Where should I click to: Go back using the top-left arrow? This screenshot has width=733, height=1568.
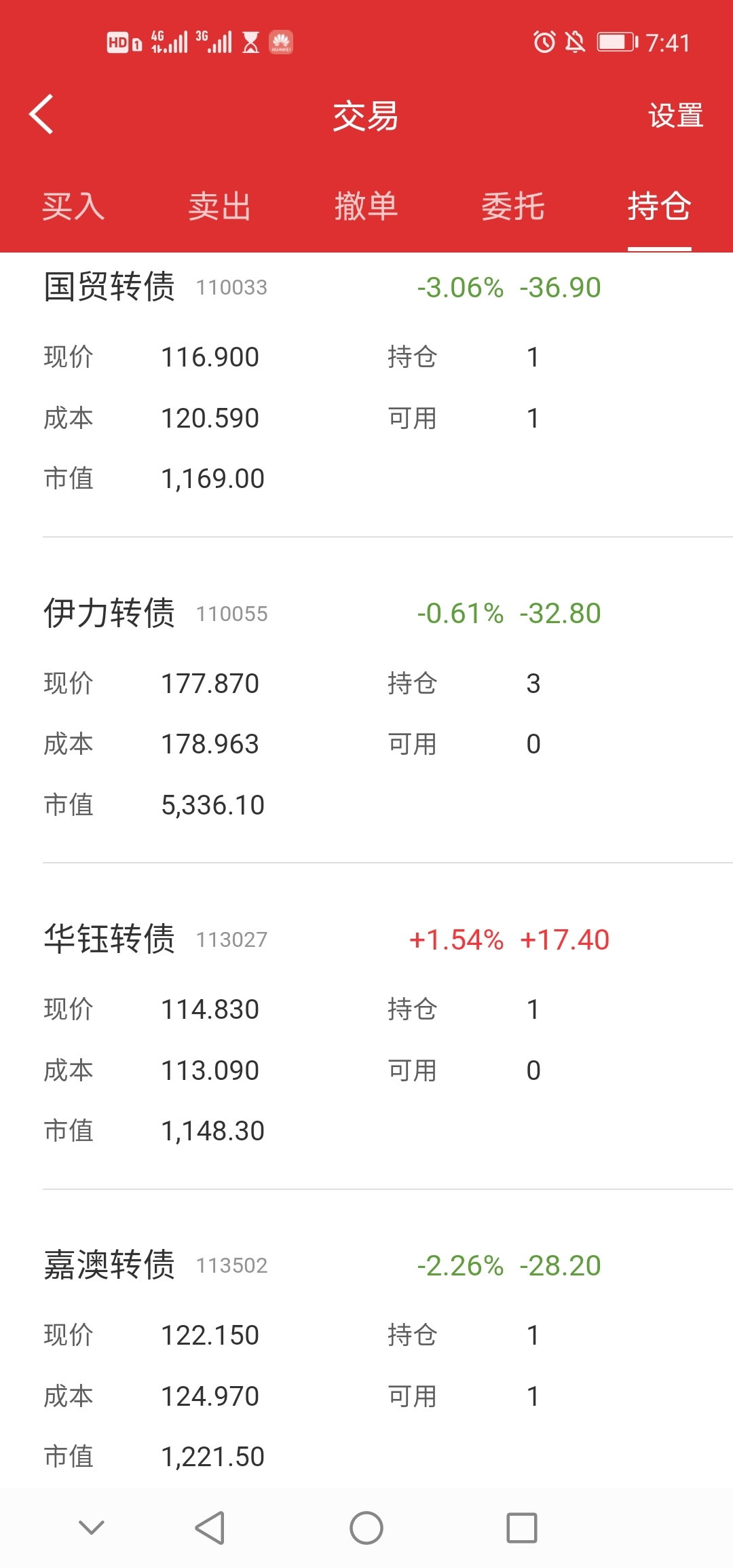[41, 114]
